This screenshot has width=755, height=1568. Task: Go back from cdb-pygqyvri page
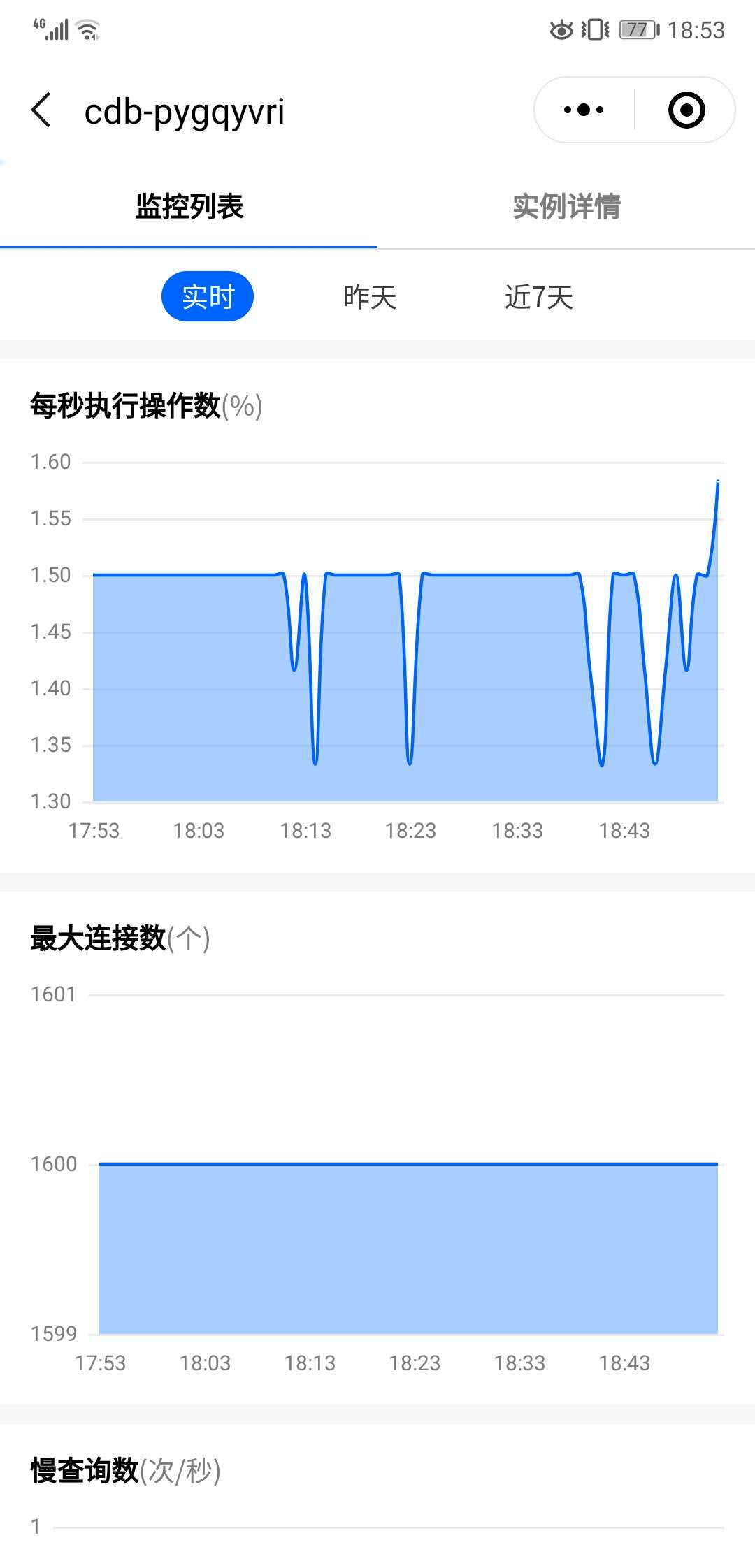[x=42, y=110]
